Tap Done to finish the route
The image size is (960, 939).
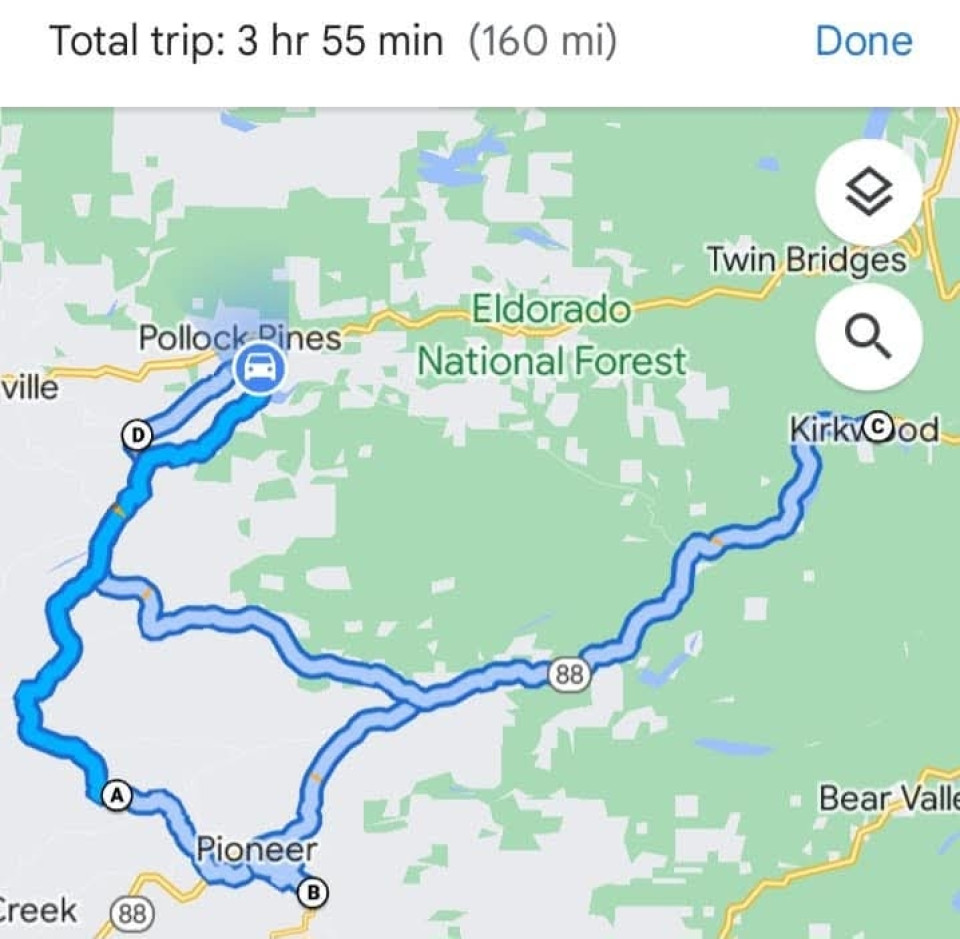(x=863, y=41)
